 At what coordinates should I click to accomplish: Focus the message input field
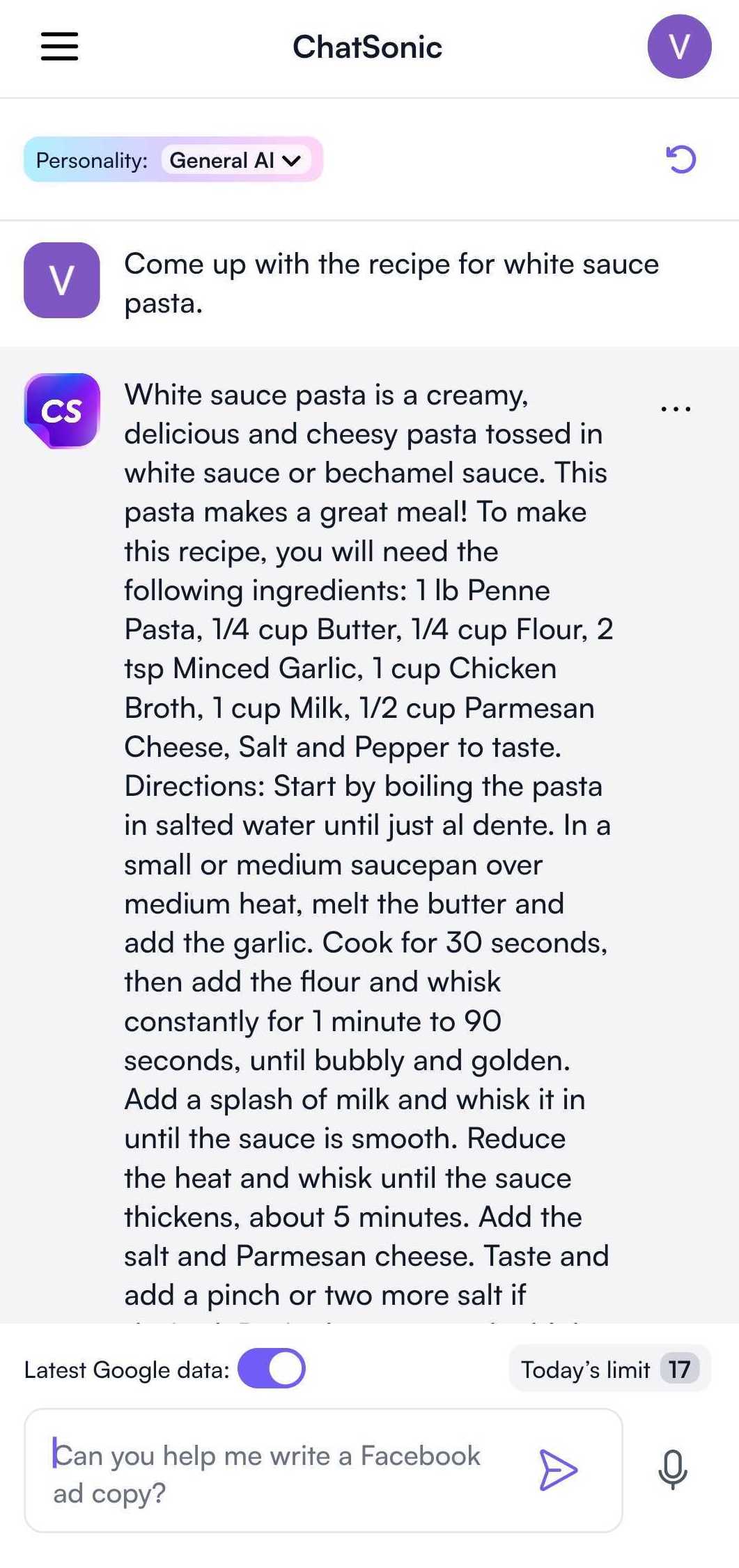[x=279, y=1473]
